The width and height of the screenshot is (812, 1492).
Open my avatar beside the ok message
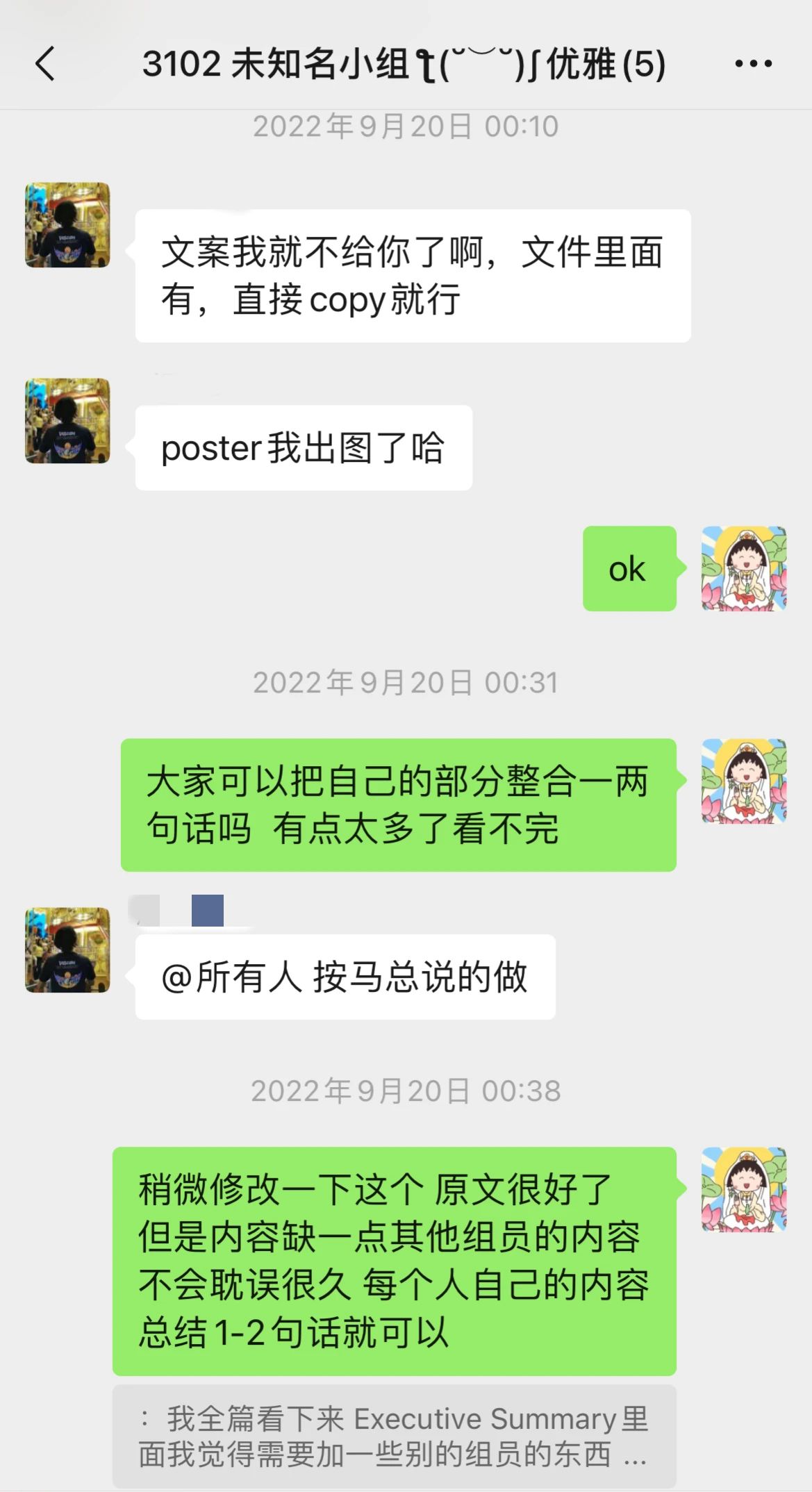click(744, 569)
